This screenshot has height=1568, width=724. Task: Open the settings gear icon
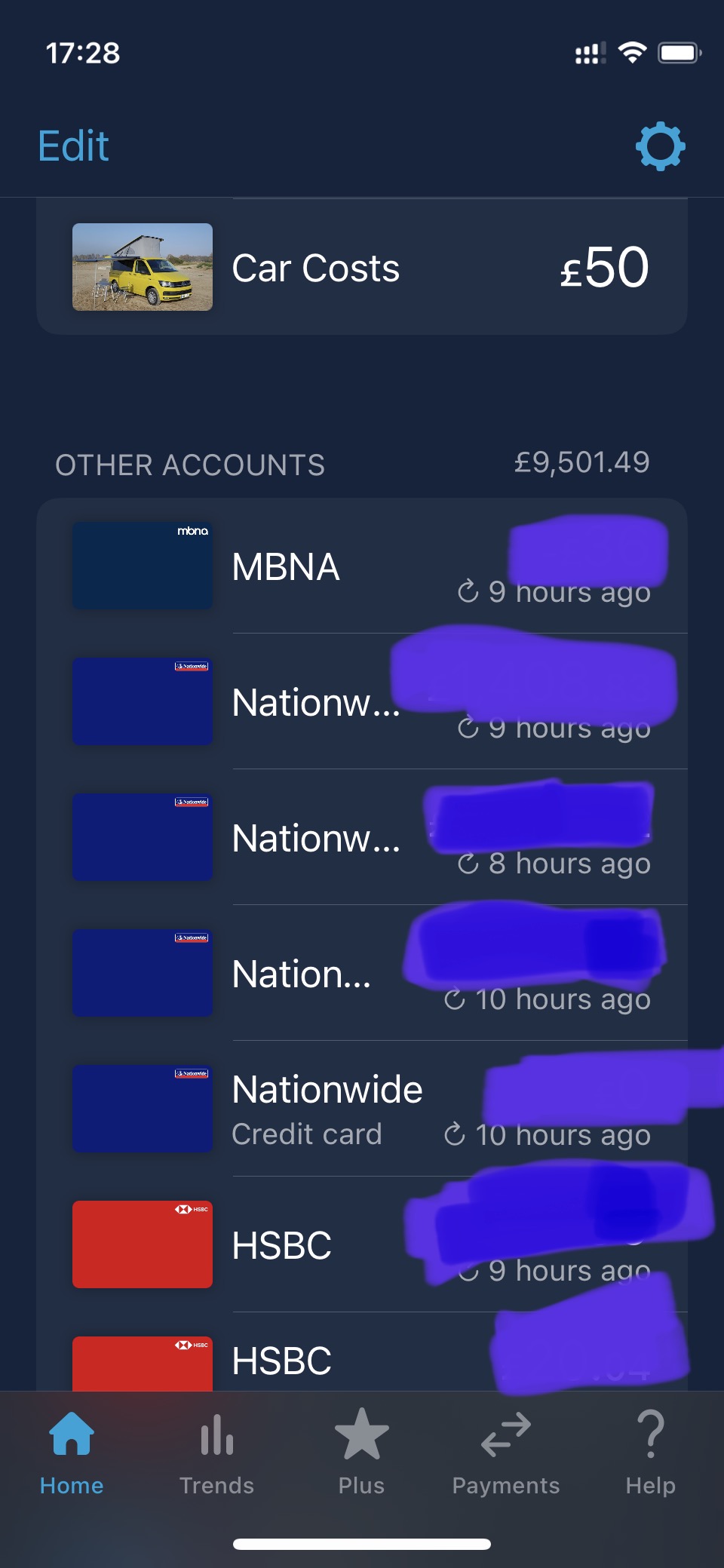660,146
